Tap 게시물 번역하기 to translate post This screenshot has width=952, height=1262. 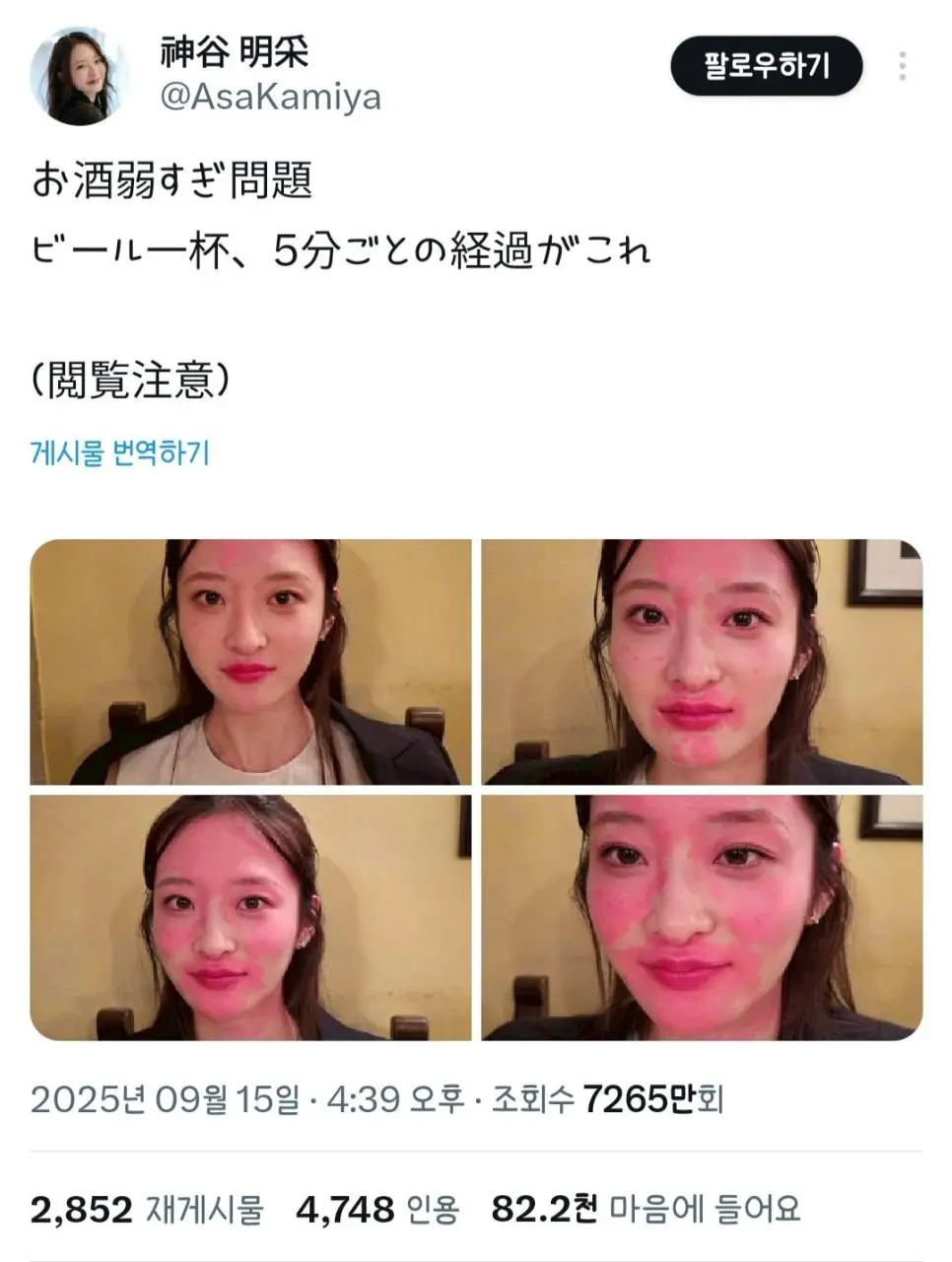coord(120,453)
